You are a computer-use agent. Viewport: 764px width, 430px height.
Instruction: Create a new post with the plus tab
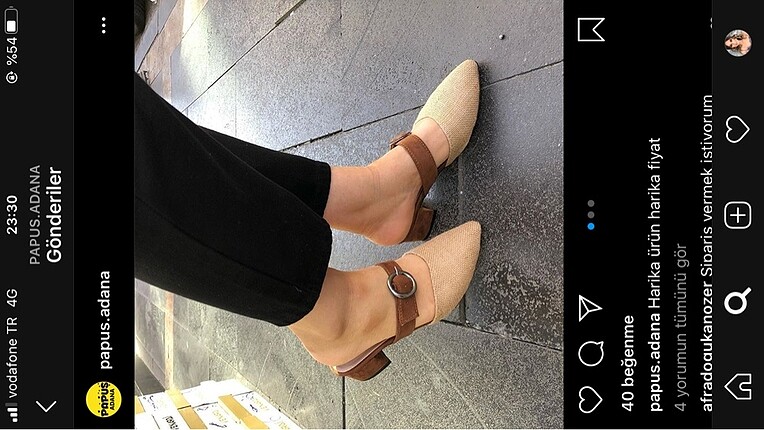737,215
